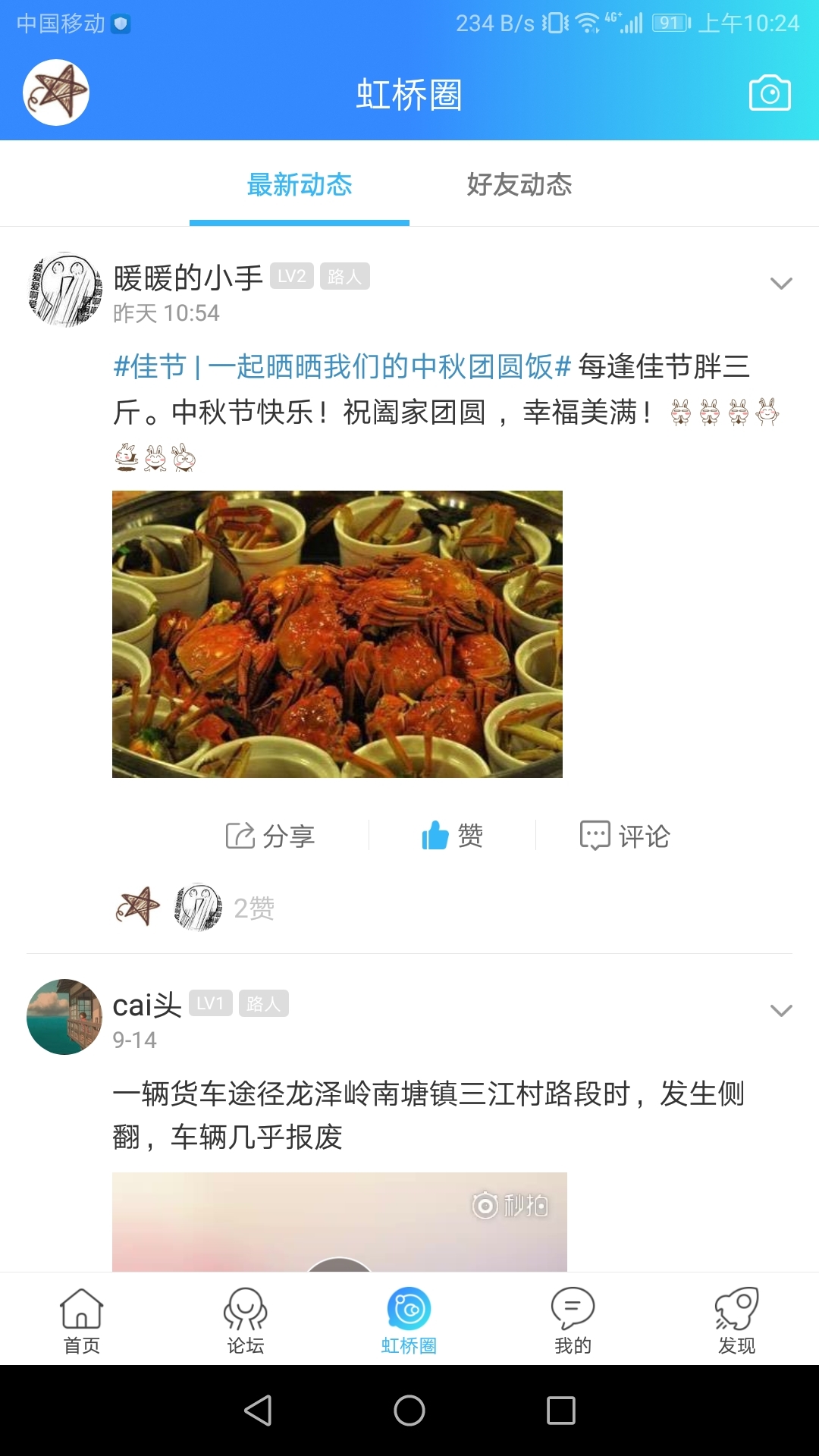Open cai头's profile avatar

[64, 1017]
